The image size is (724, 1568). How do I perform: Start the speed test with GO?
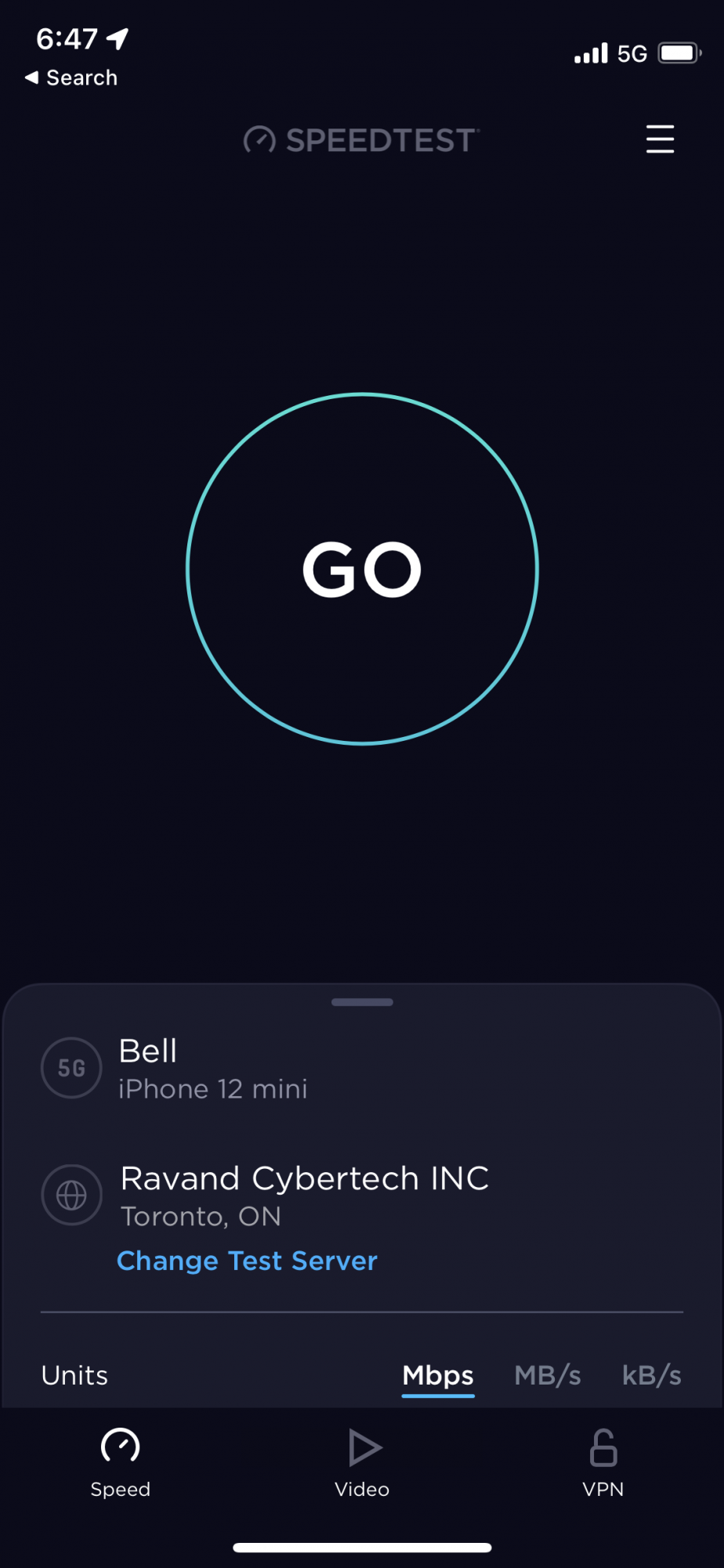tap(362, 568)
